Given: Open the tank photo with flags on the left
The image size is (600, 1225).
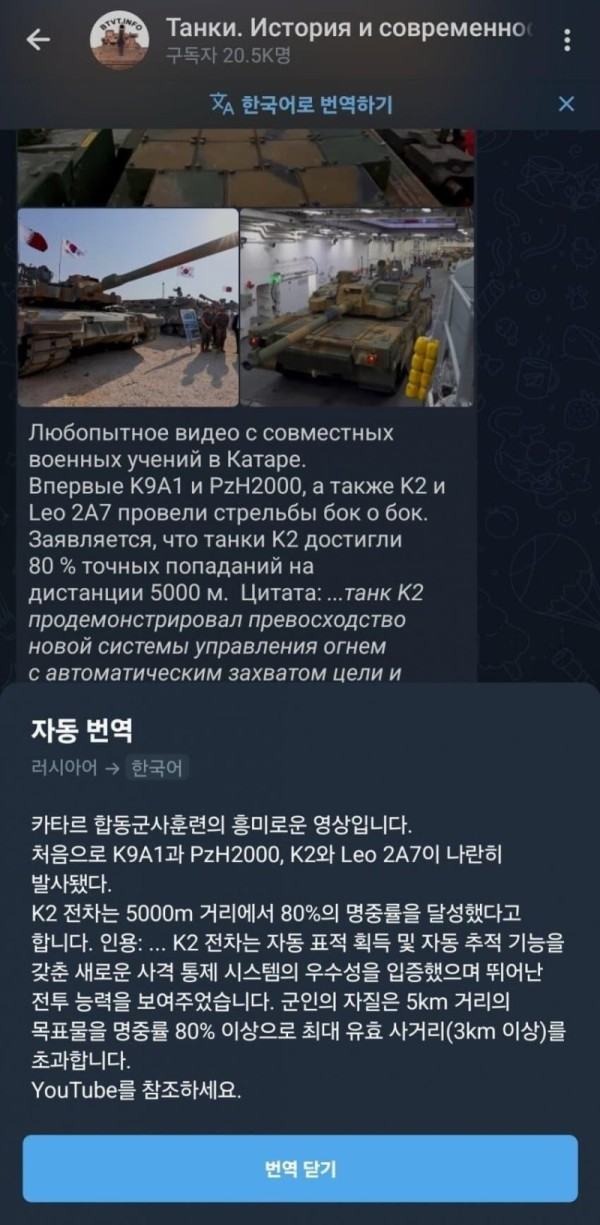Looking at the screenshot, I should pos(128,306).
